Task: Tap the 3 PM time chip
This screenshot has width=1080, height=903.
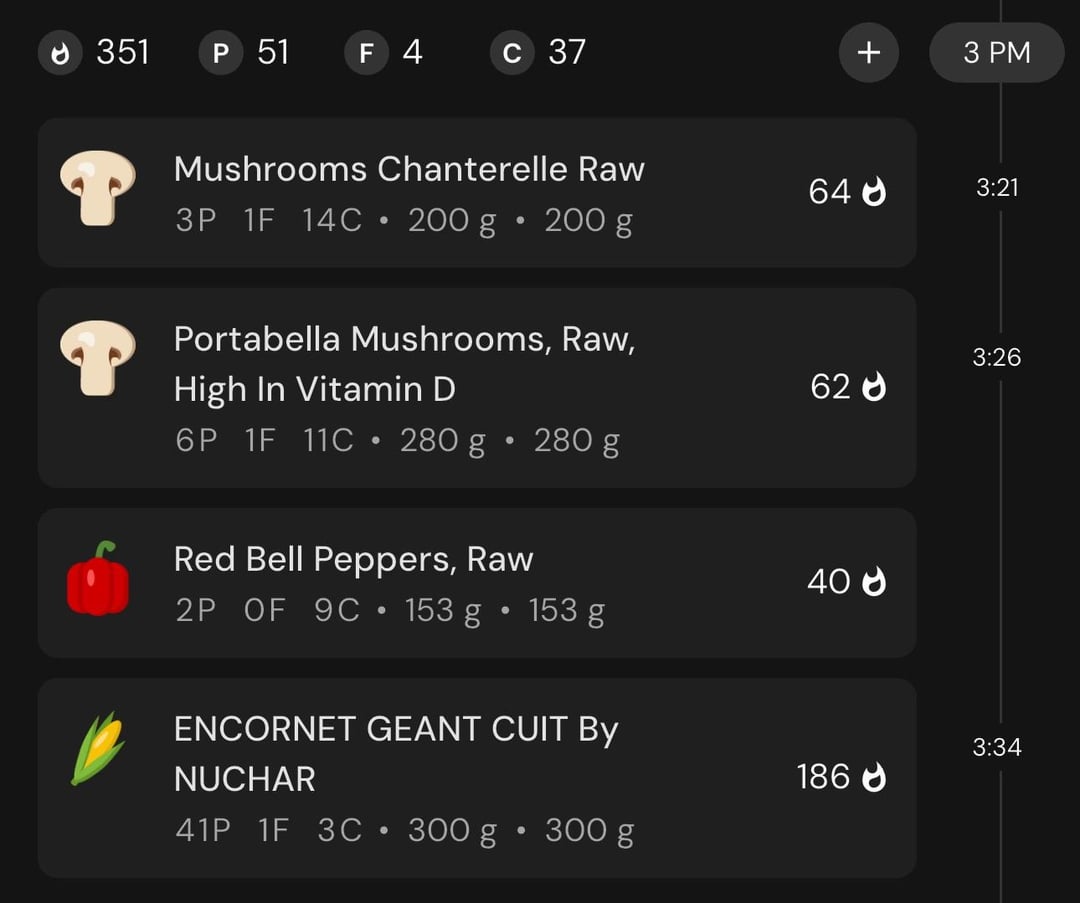Action: pyautogui.click(x=996, y=52)
